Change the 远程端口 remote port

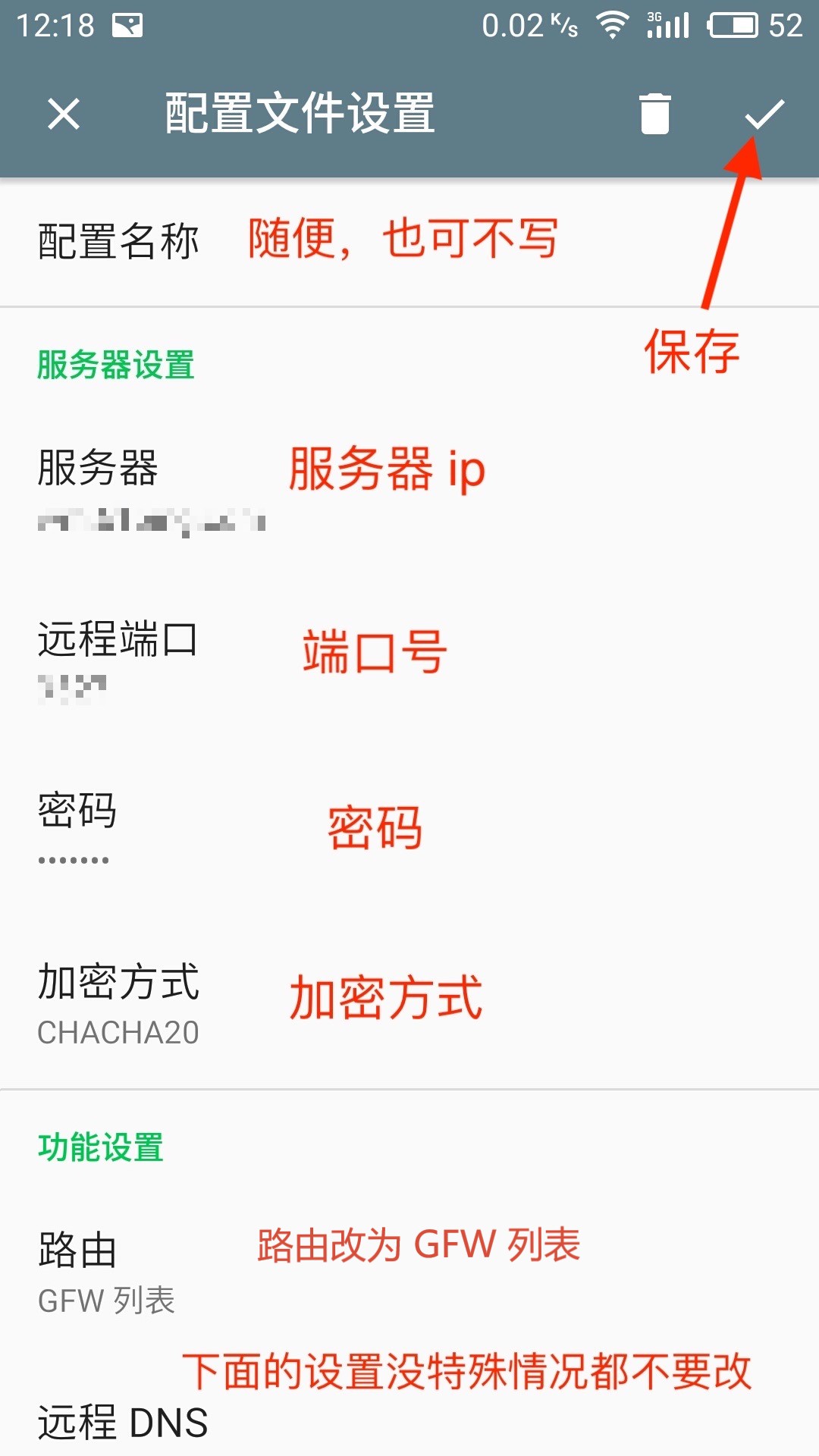(409, 661)
